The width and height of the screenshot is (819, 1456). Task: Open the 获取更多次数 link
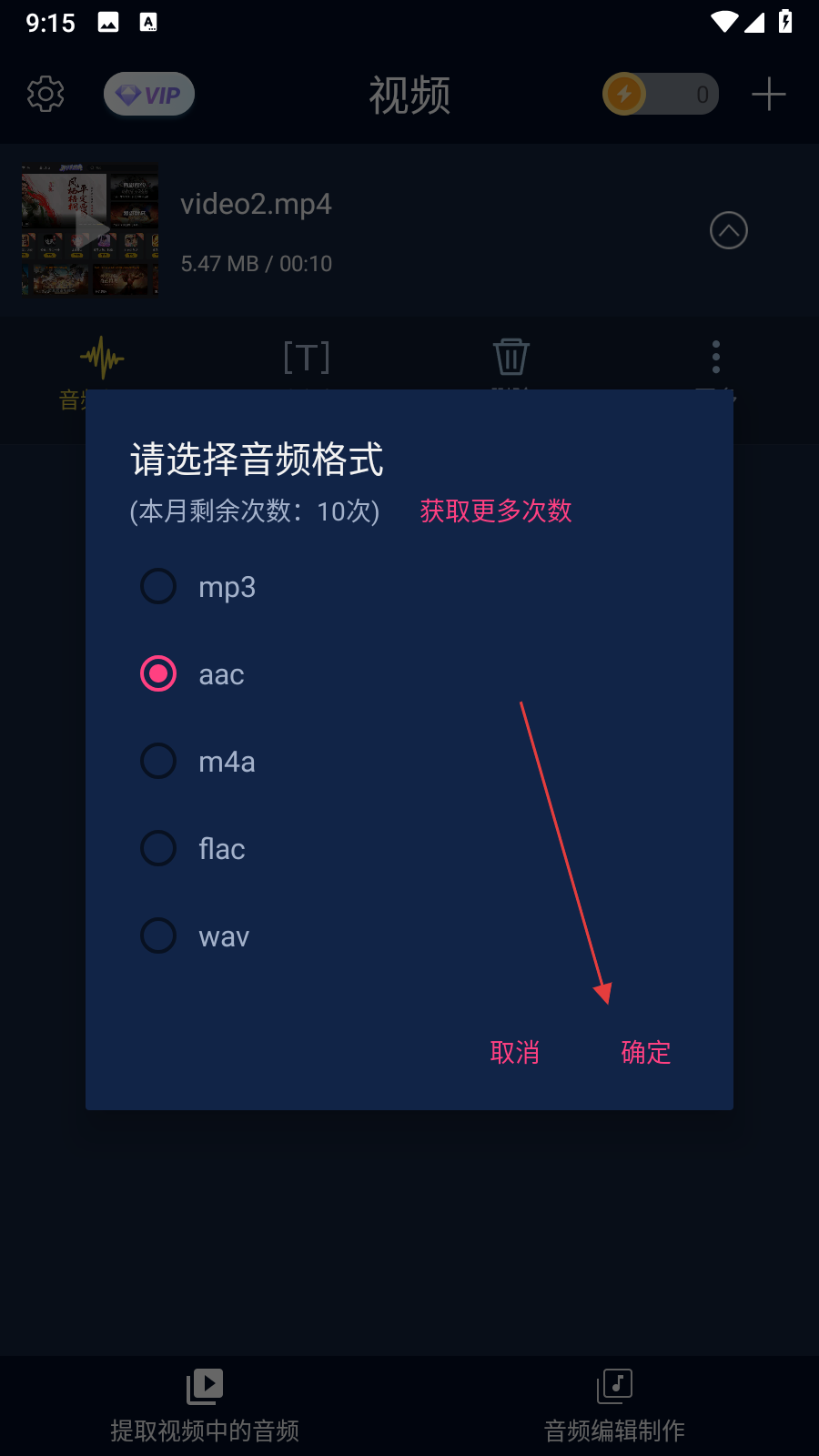(x=496, y=511)
